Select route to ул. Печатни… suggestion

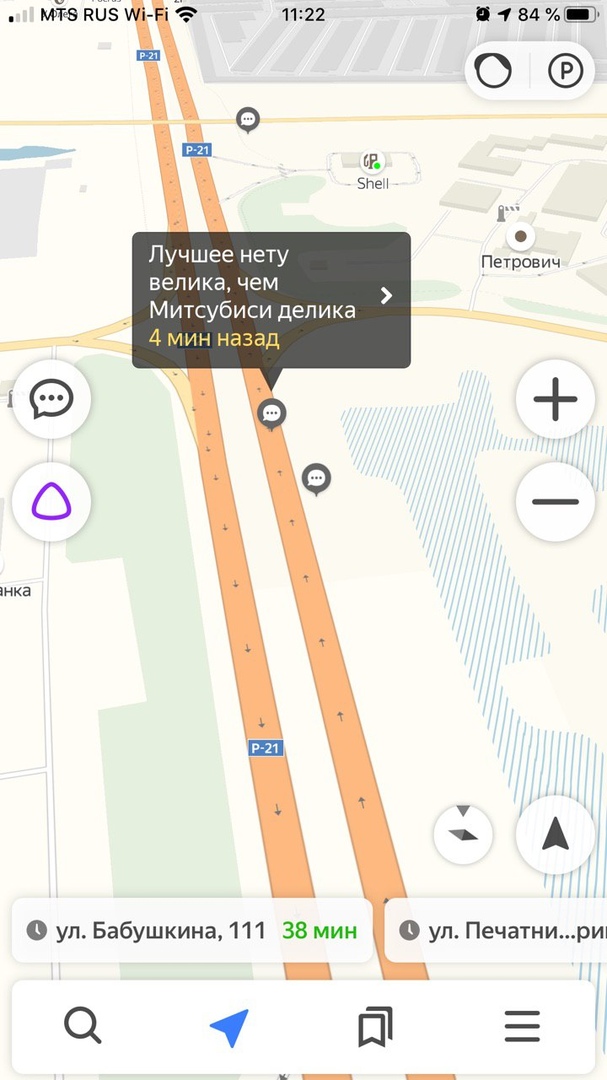click(x=497, y=930)
